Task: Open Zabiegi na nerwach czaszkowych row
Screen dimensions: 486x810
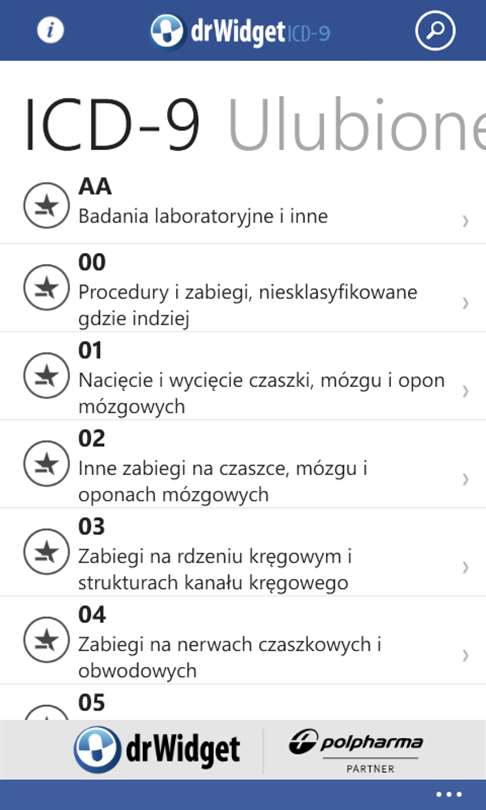Action: tap(243, 641)
